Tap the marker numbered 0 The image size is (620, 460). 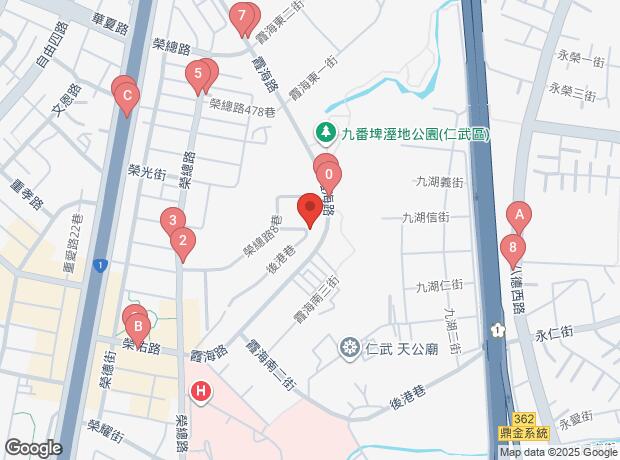click(x=329, y=174)
